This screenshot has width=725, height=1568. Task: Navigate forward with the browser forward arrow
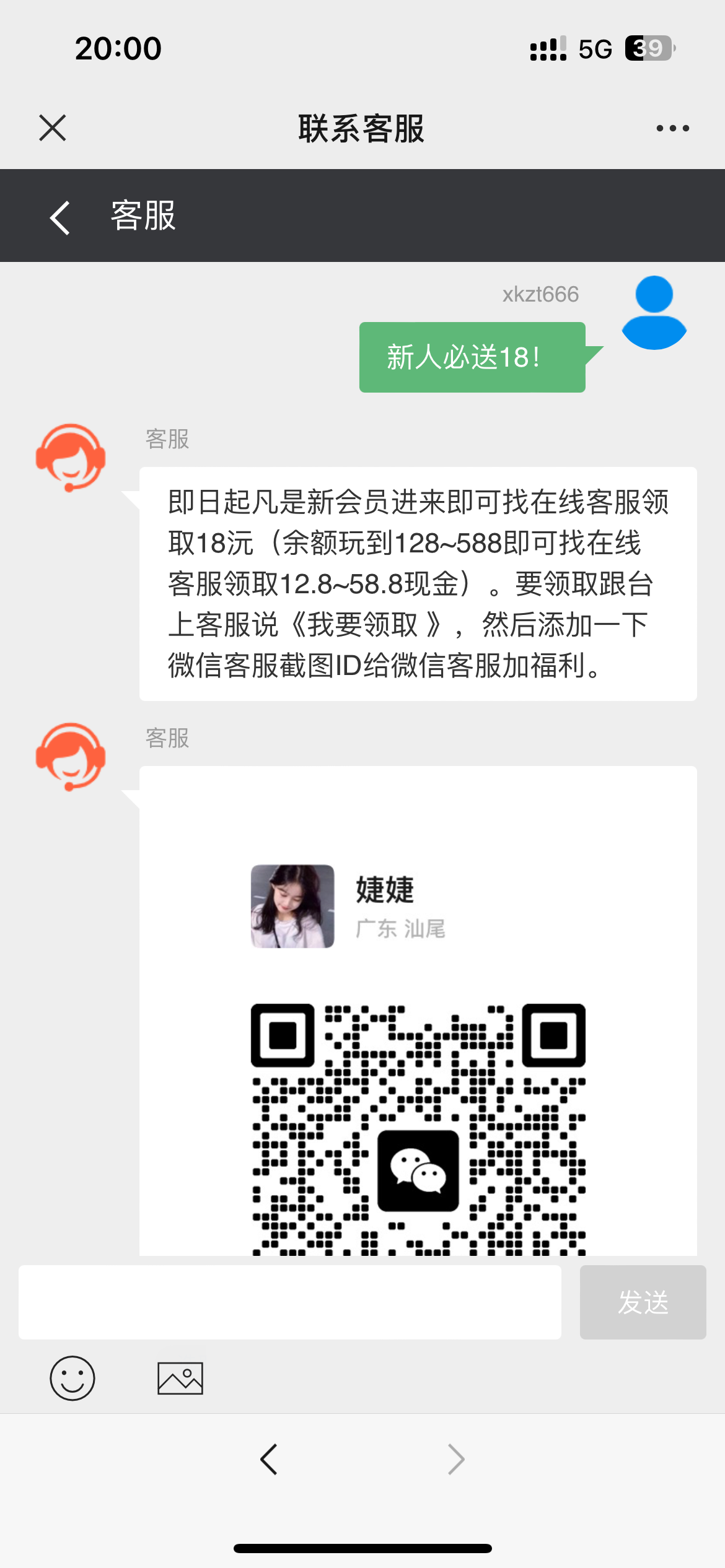click(x=456, y=1459)
